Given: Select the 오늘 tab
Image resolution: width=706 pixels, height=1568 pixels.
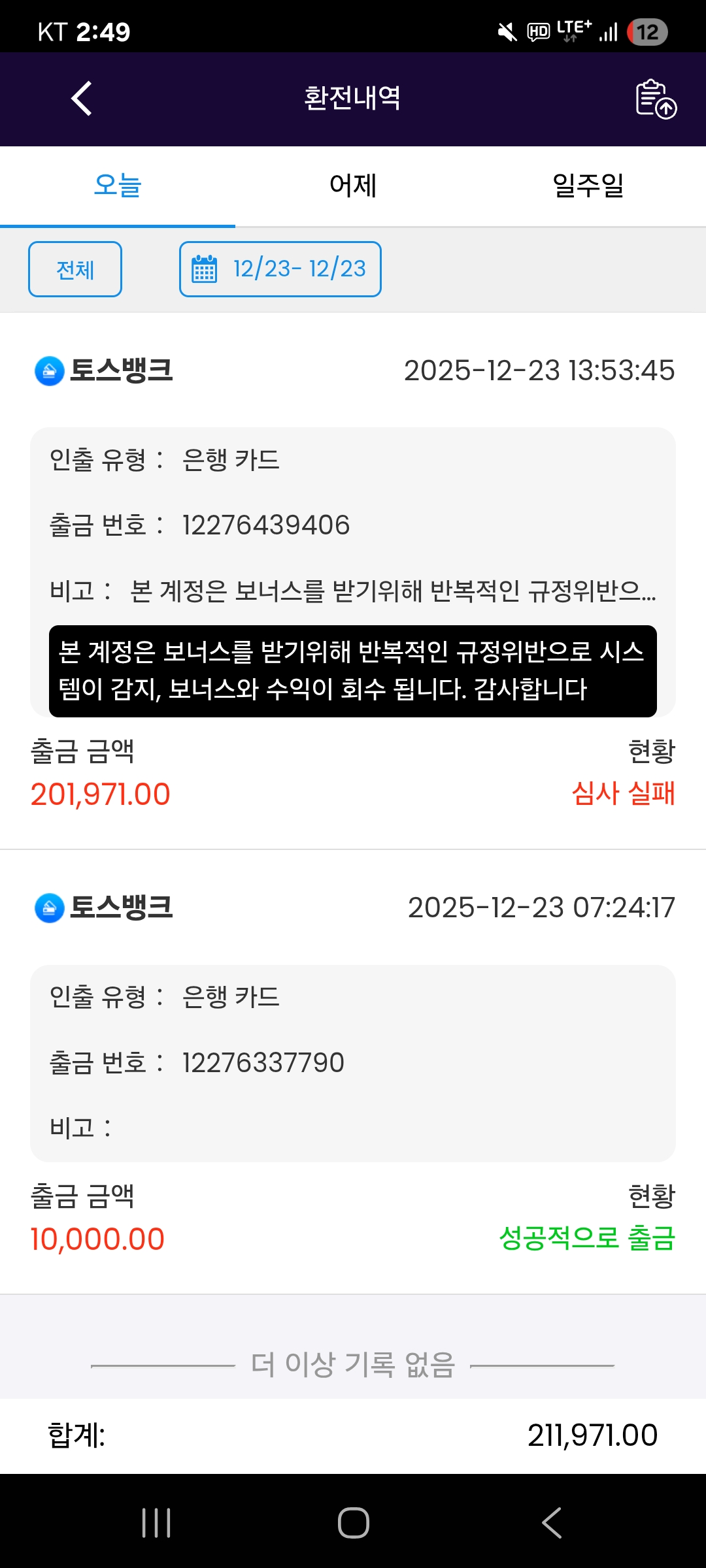Looking at the screenshot, I should [x=118, y=186].
